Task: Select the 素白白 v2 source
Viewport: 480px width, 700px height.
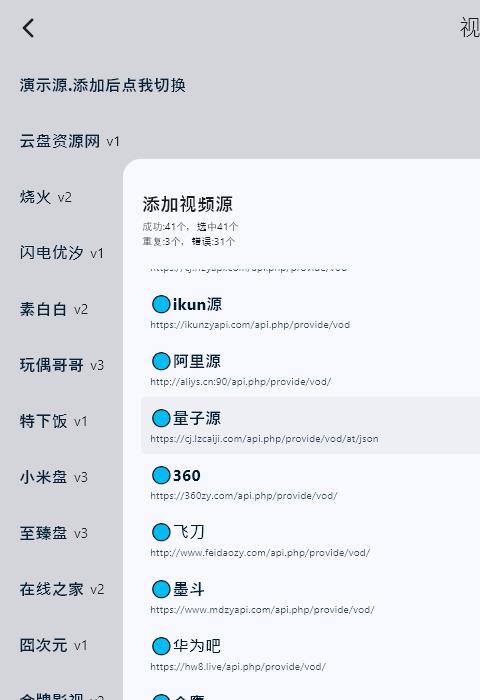Action: click(54, 309)
